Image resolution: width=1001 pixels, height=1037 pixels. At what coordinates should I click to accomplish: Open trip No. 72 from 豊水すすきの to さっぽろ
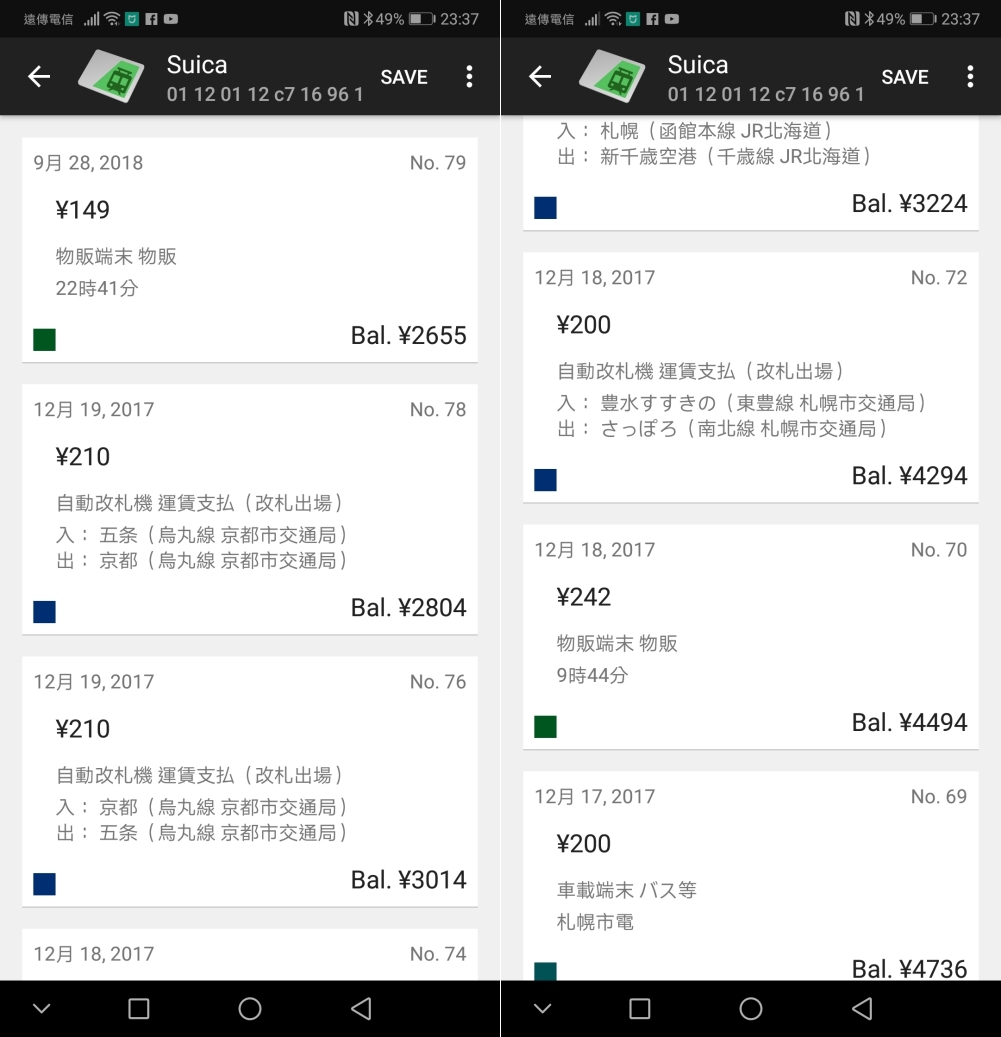(x=750, y=377)
